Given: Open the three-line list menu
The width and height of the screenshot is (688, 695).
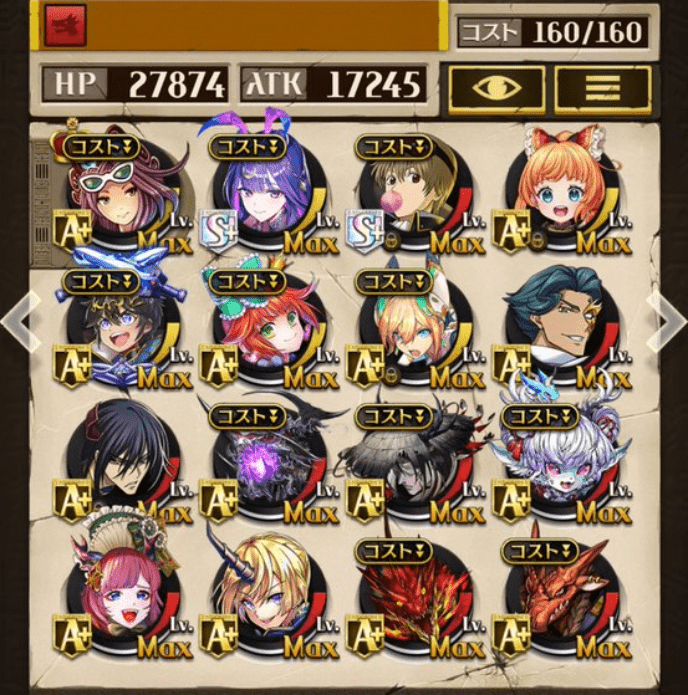Looking at the screenshot, I should (602, 89).
